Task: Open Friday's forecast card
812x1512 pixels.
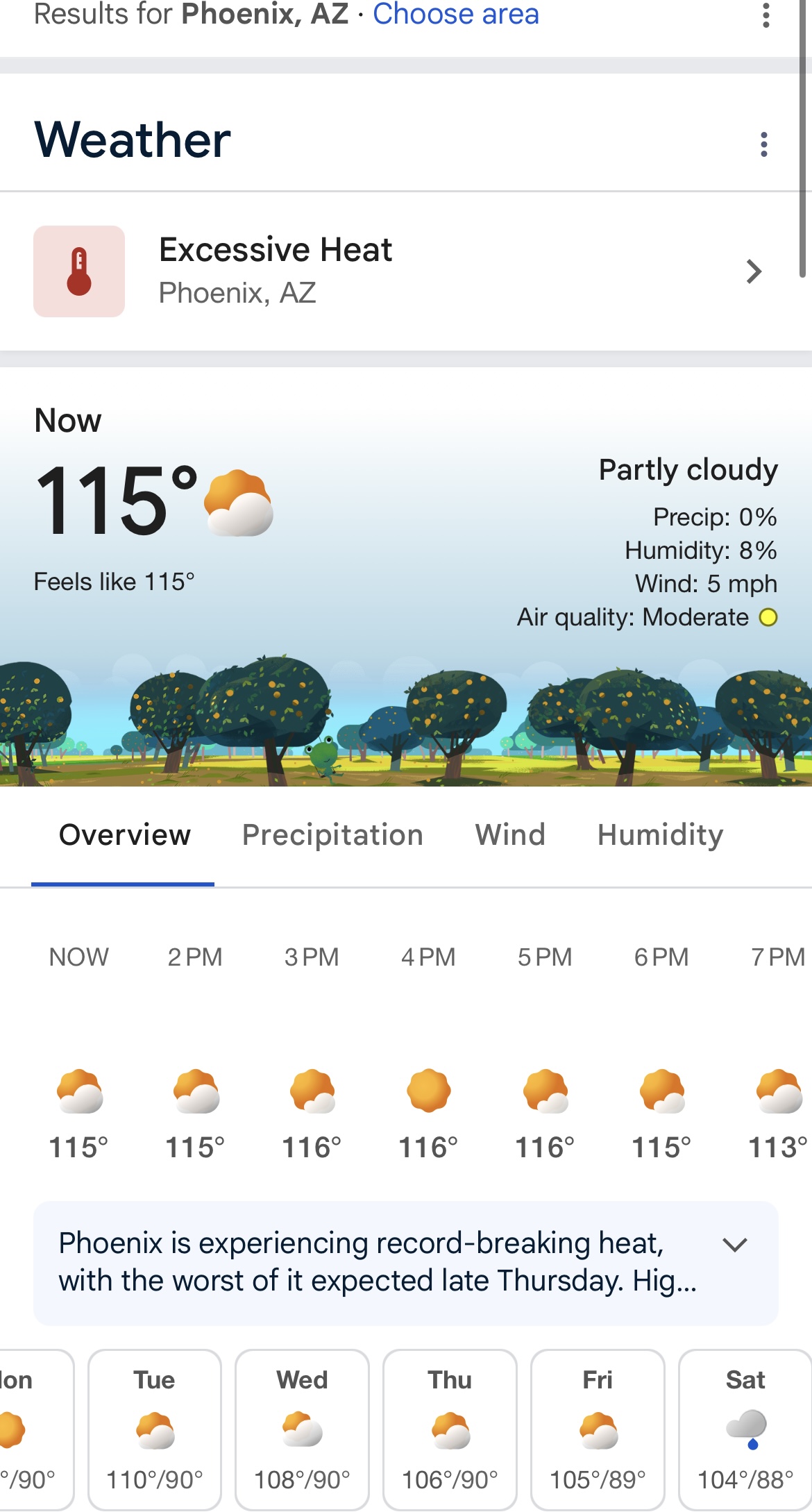Action: tap(598, 1429)
